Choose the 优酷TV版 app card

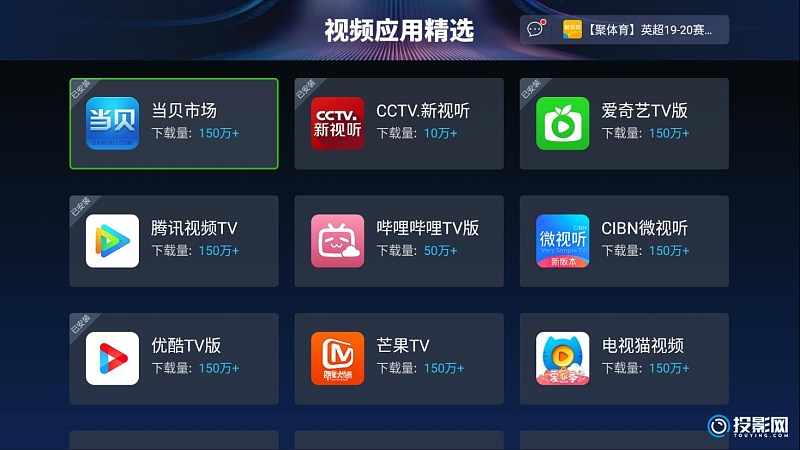coord(174,358)
